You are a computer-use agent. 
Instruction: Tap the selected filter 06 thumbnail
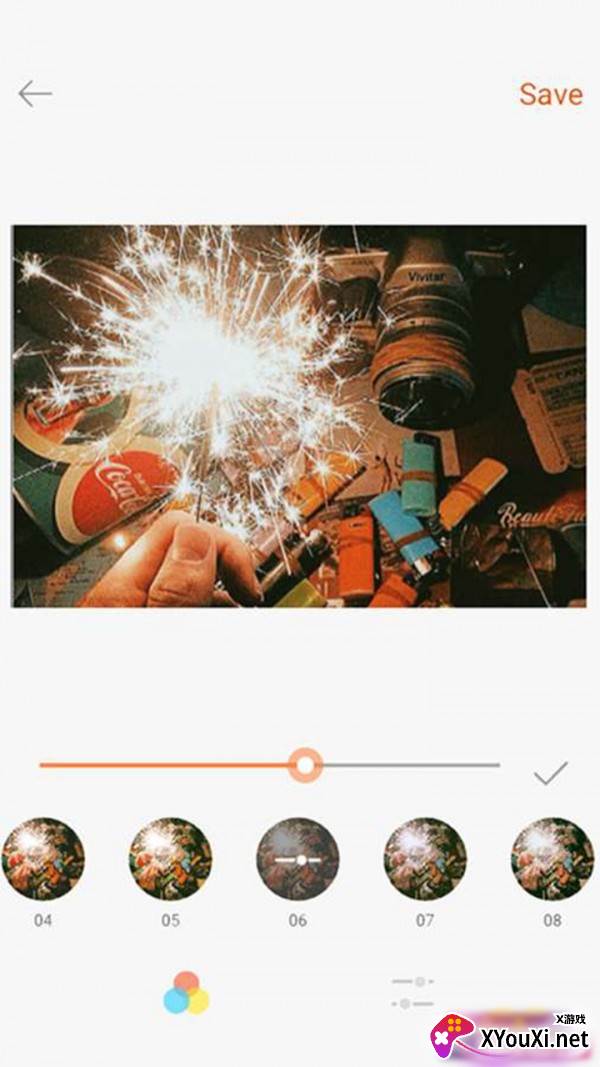pos(298,859)
